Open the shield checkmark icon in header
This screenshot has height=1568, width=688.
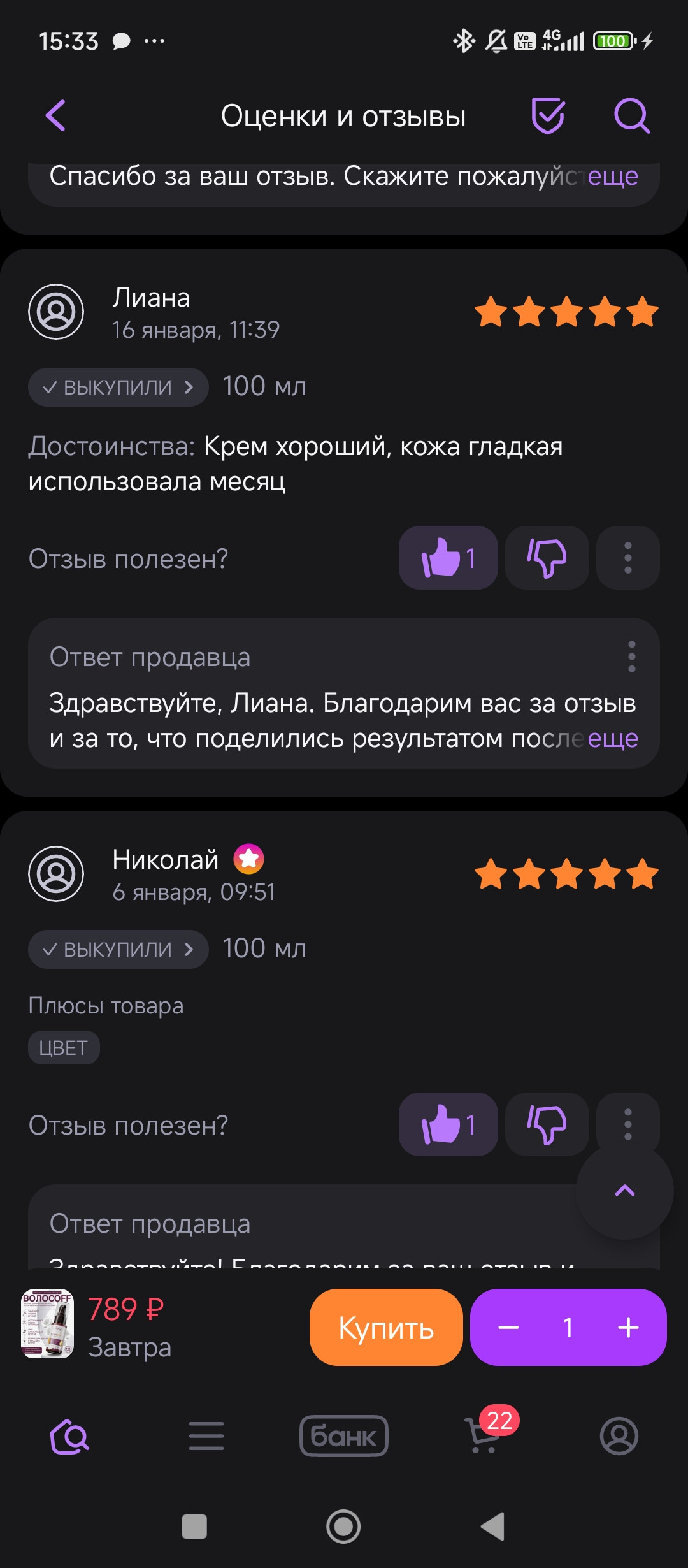tap(548, 116)
